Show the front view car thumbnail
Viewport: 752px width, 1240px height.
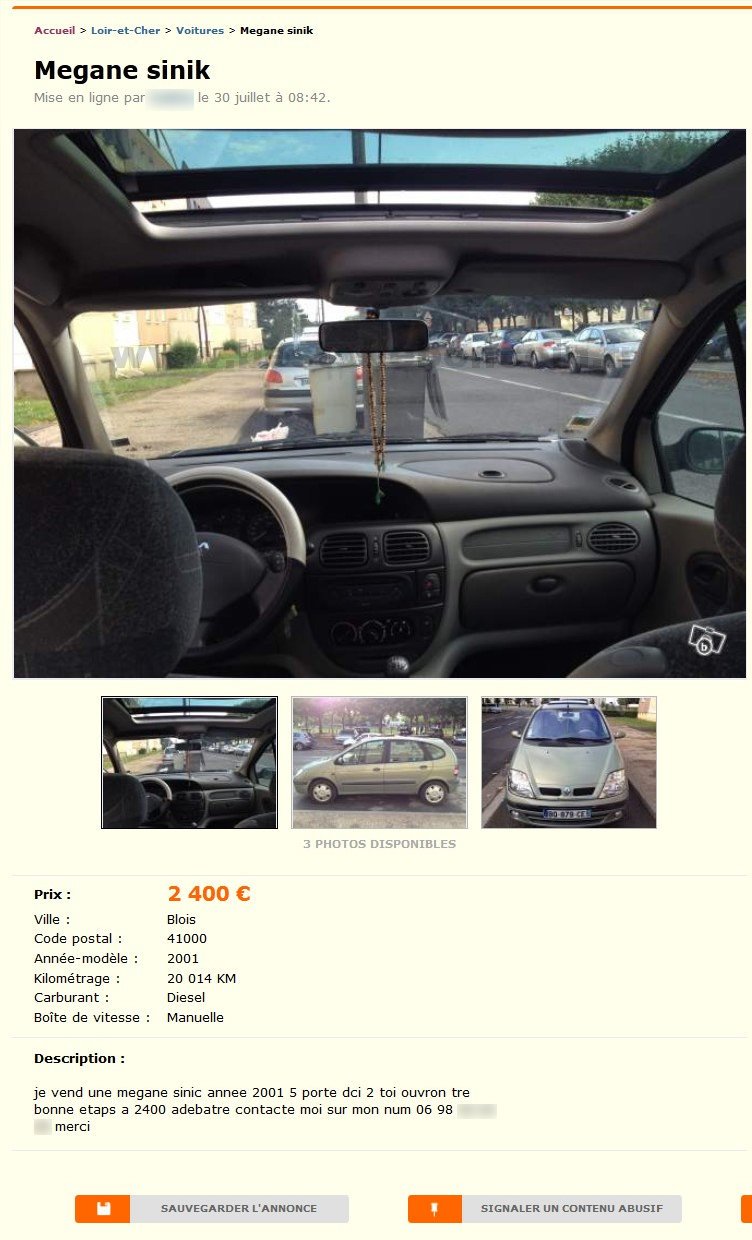click(568, 762)
